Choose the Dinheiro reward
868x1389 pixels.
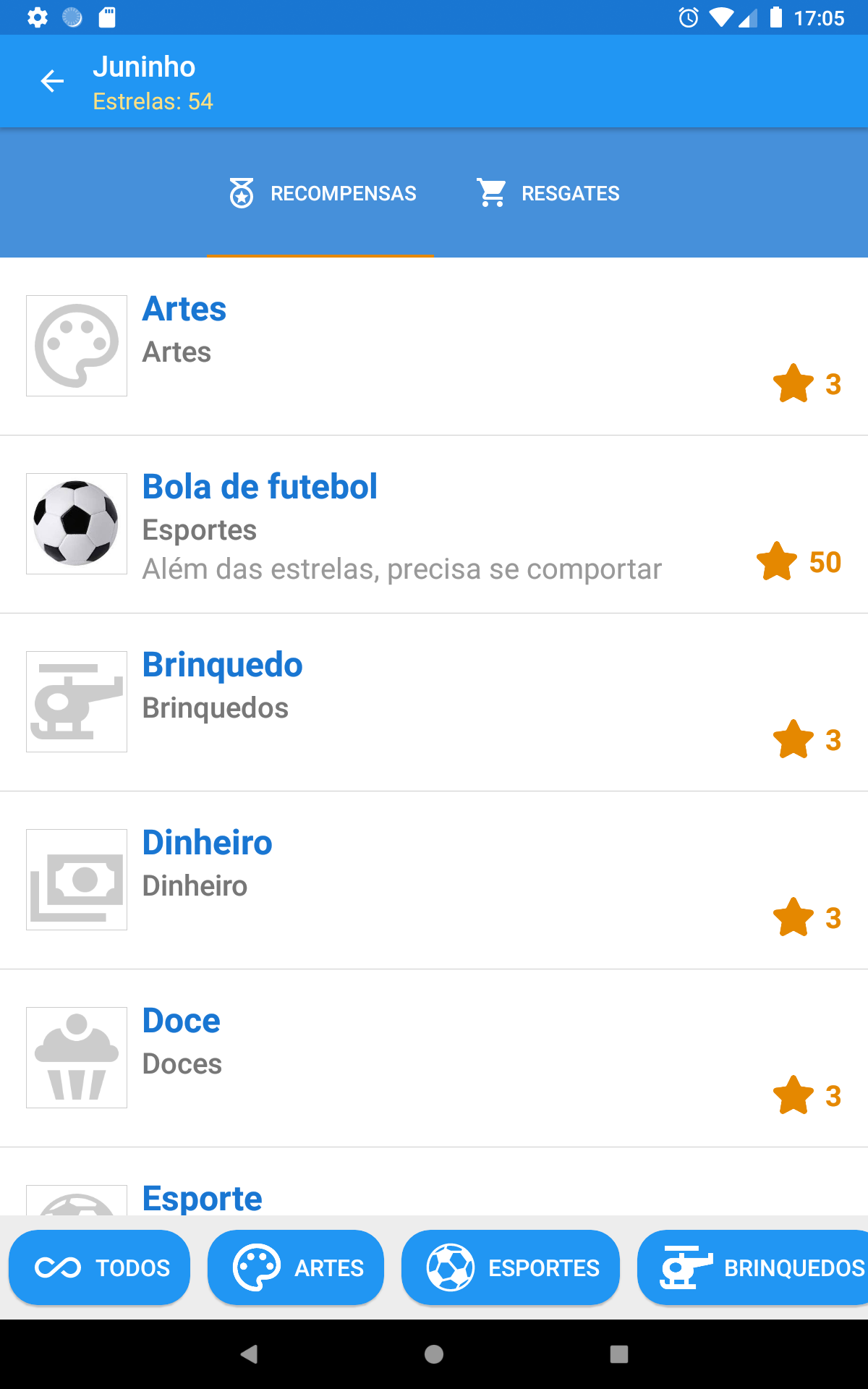(434, 880)
